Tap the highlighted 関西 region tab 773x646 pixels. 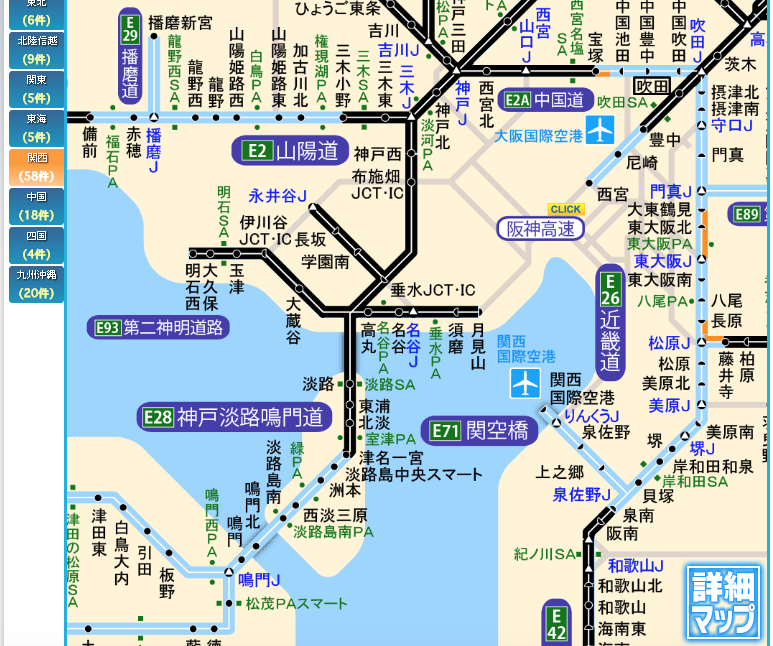tap(36, 167)
